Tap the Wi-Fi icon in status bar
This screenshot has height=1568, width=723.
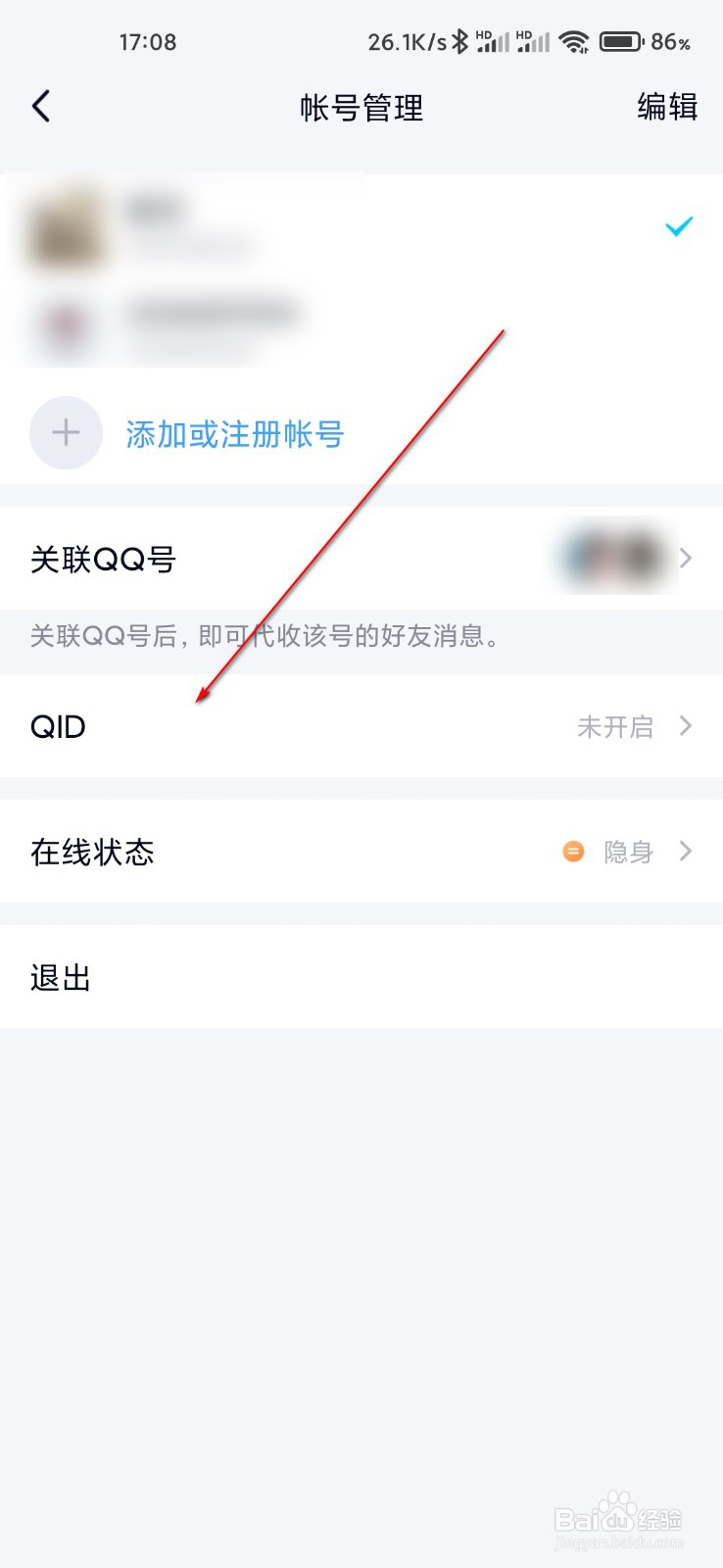pos(574,41)
